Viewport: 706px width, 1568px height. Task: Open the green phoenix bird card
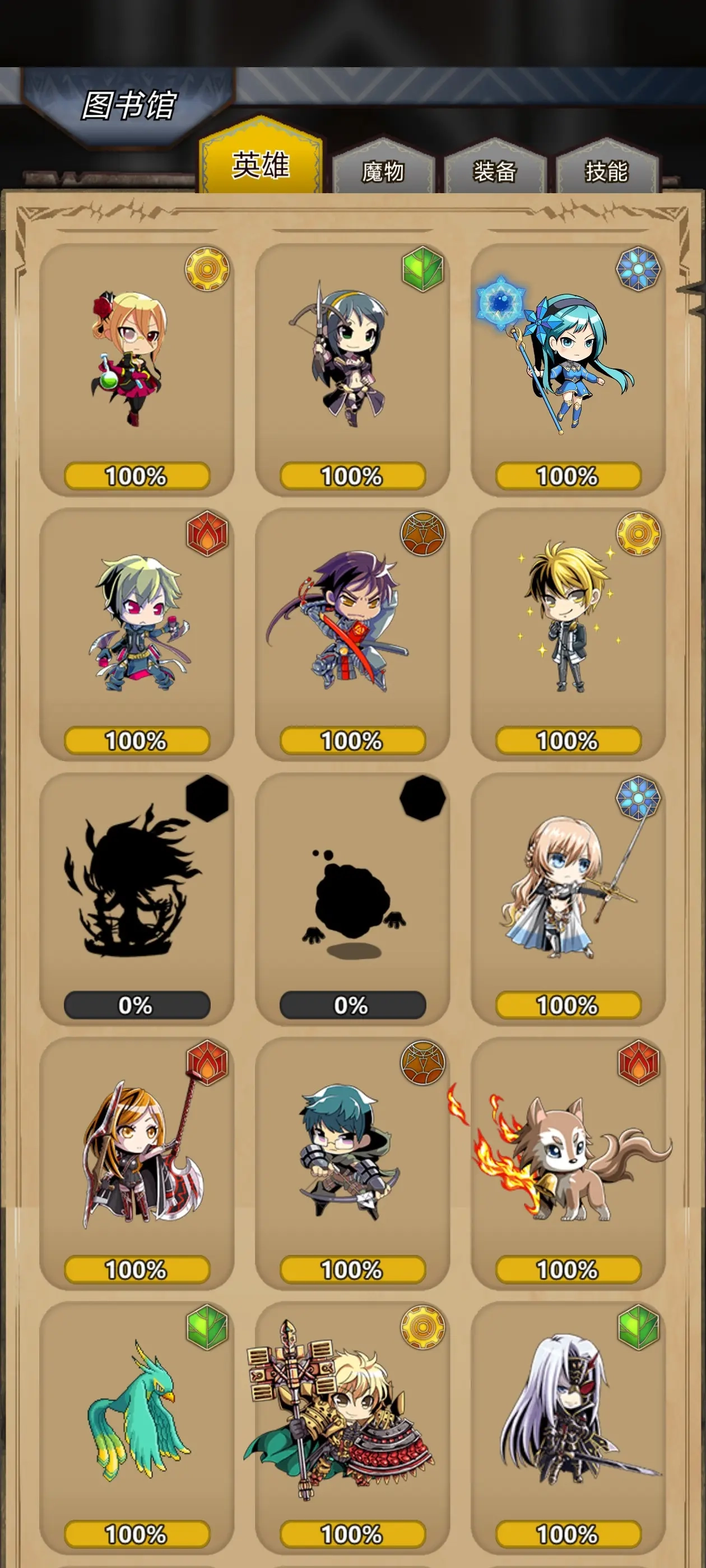[x=137, y=1427]
